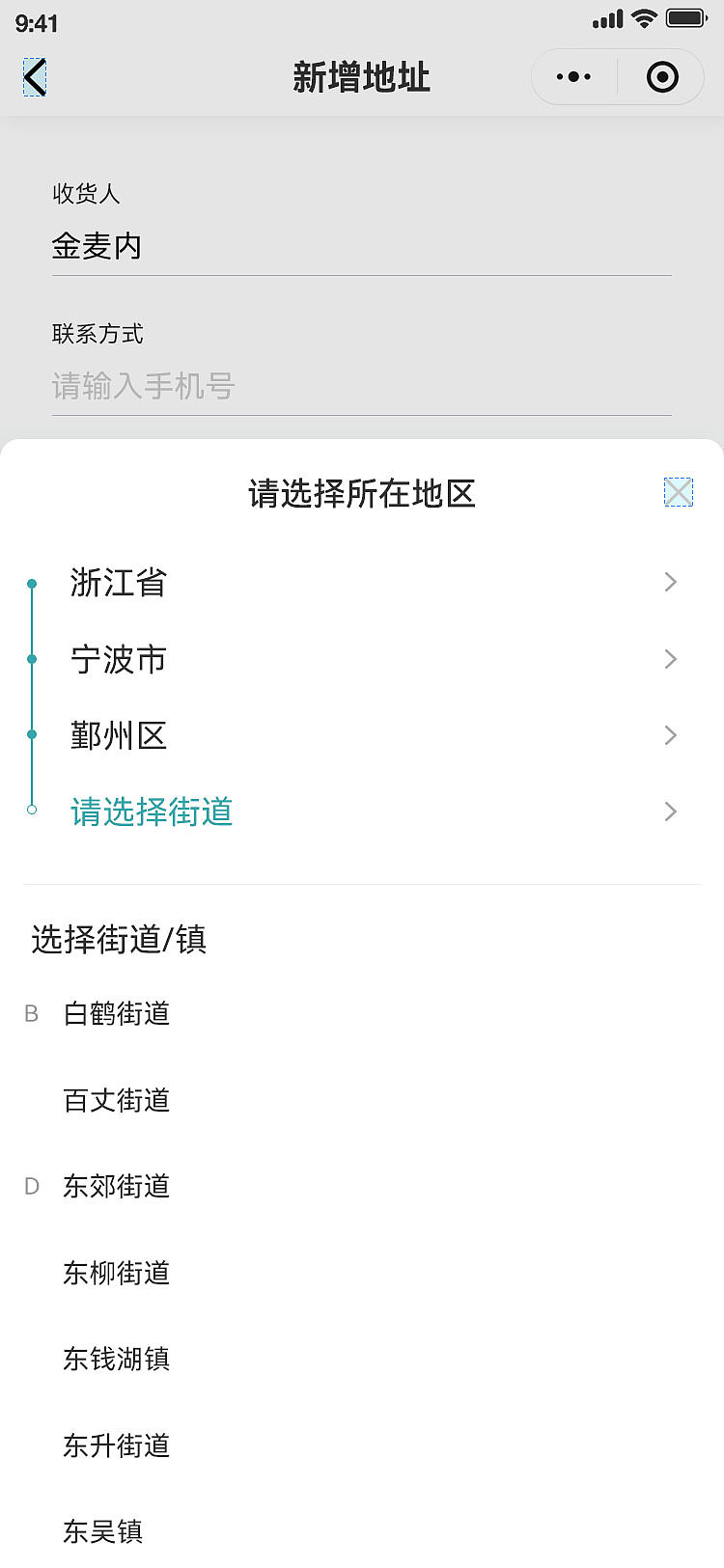Select the timeline dot next to 浙江省
This screenshot has width=724, height=1568.
click(32, 583)
